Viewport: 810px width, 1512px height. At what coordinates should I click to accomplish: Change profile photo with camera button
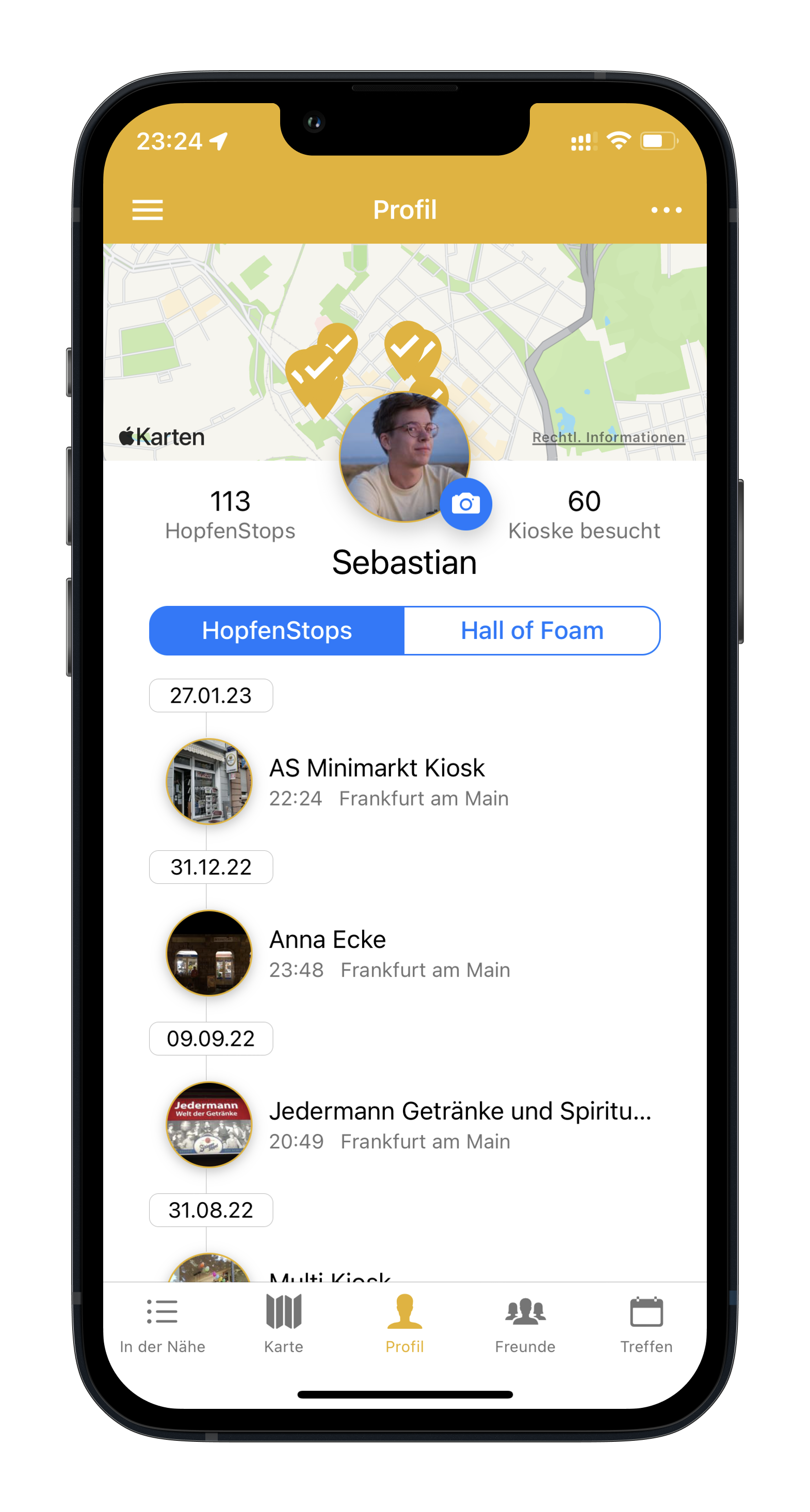click(465, 504)
